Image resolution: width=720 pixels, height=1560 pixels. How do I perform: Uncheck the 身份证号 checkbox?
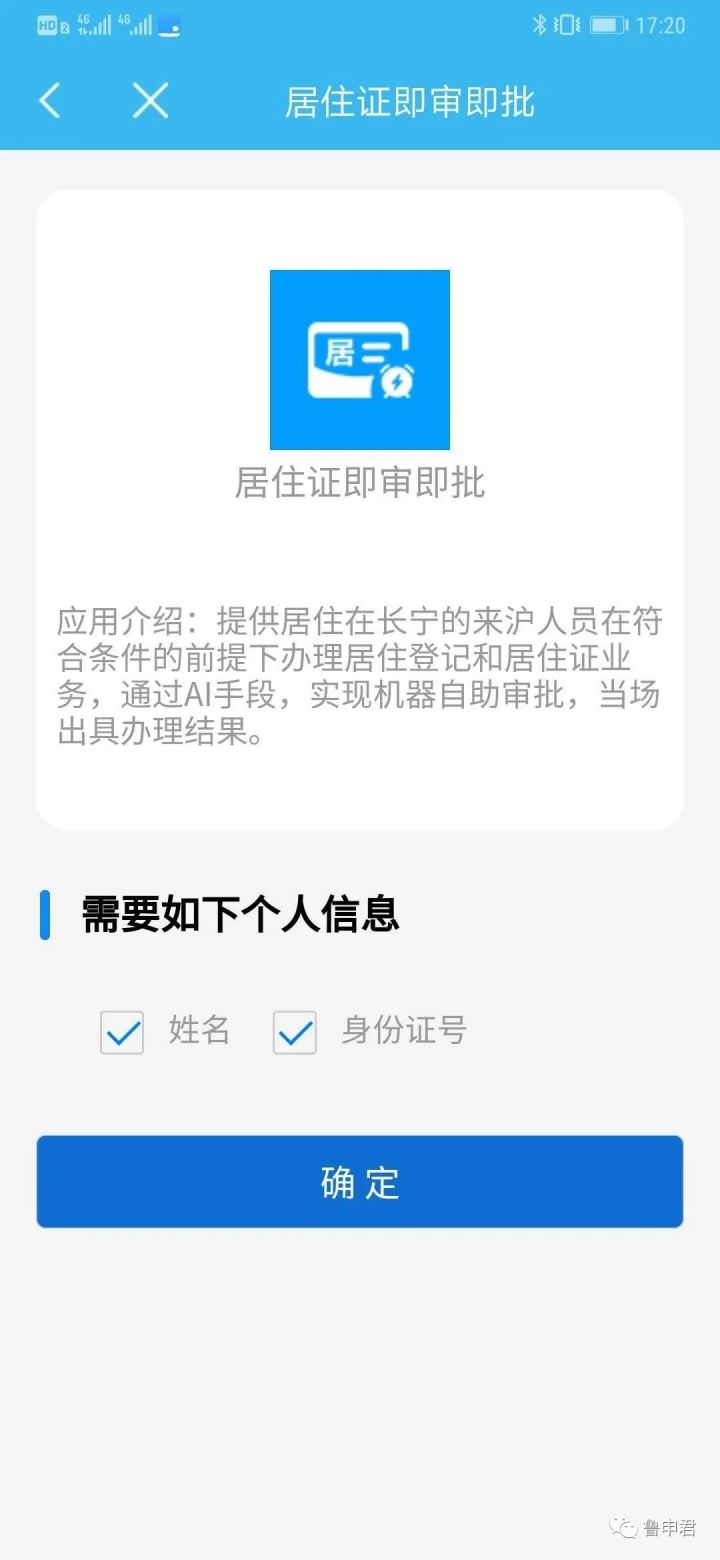tap(294, 1031)
